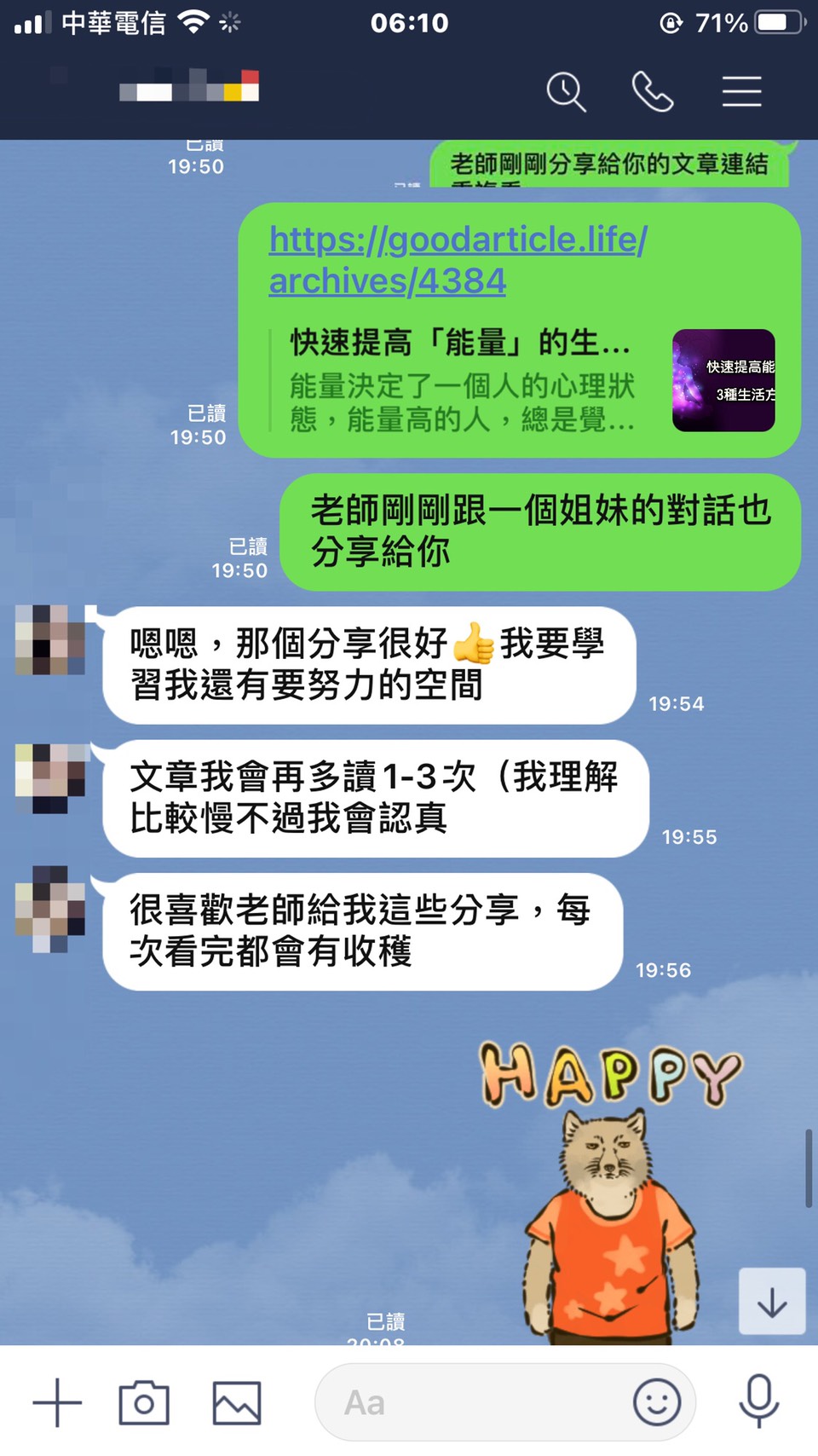
Task: Open the photo gallery picker
Action: click(x=237, y=1402)
